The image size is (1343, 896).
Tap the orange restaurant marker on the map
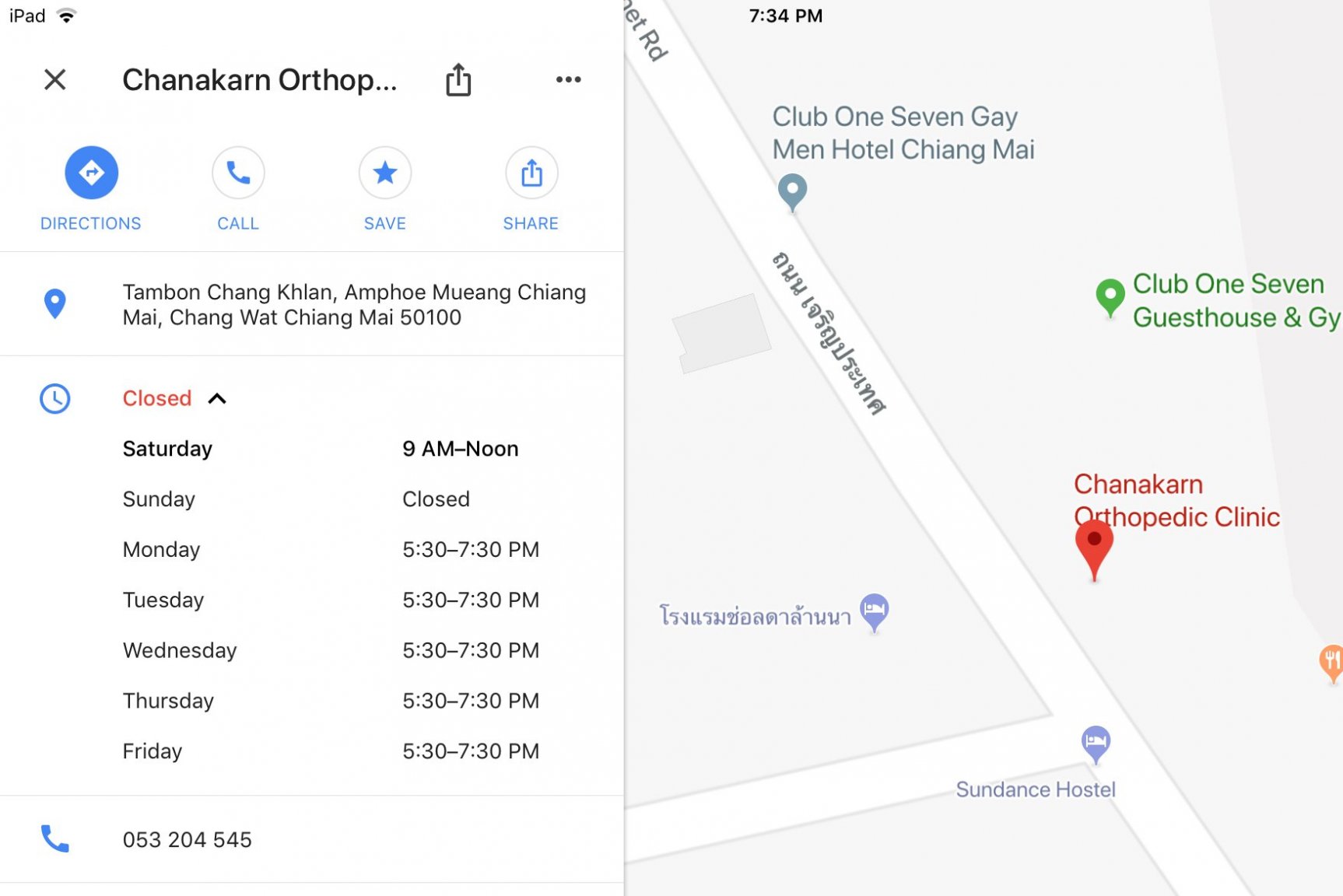point(1332,661)
